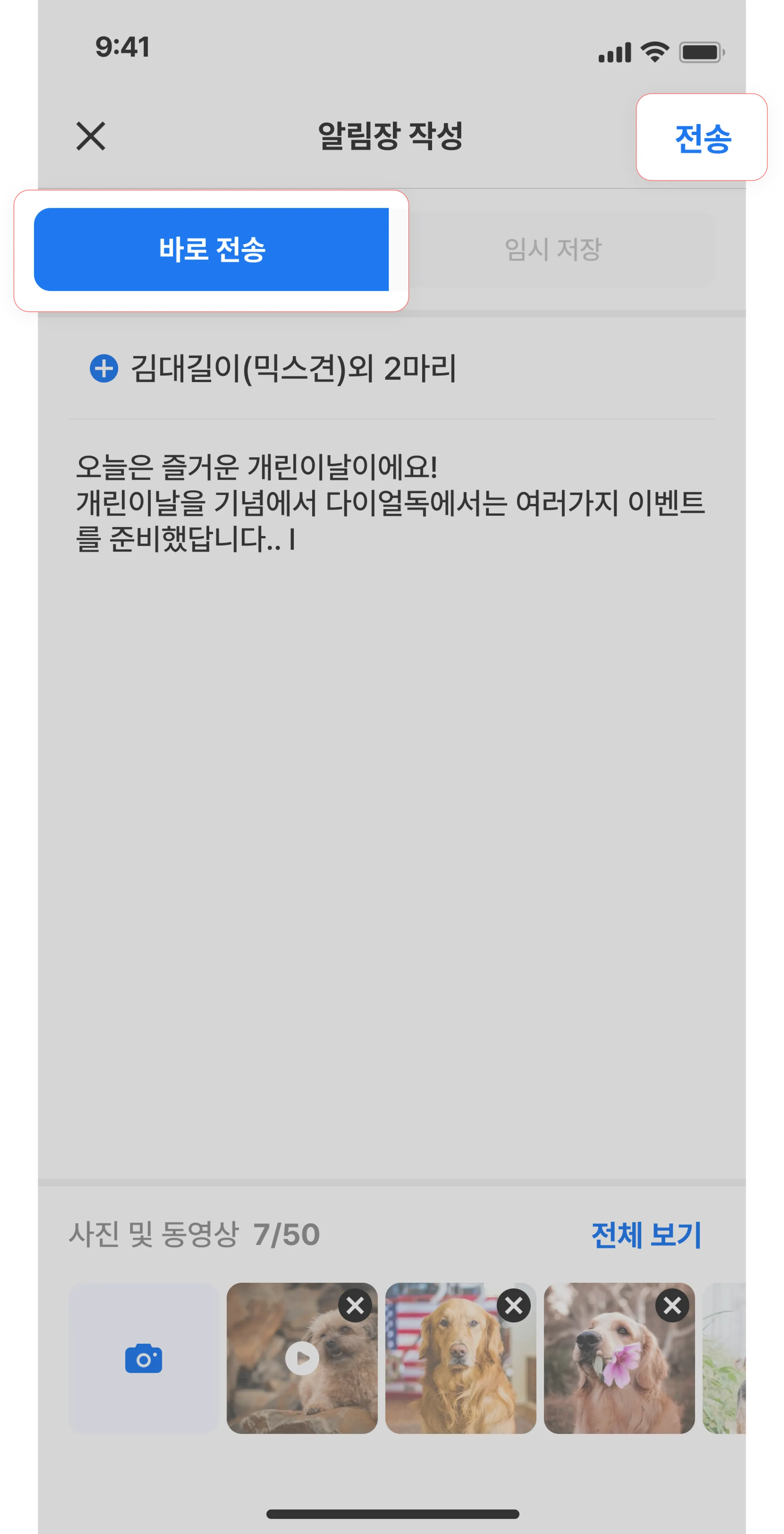Remove the golden retriever with flag photo
The image size is (784, 1534).
514,1306
